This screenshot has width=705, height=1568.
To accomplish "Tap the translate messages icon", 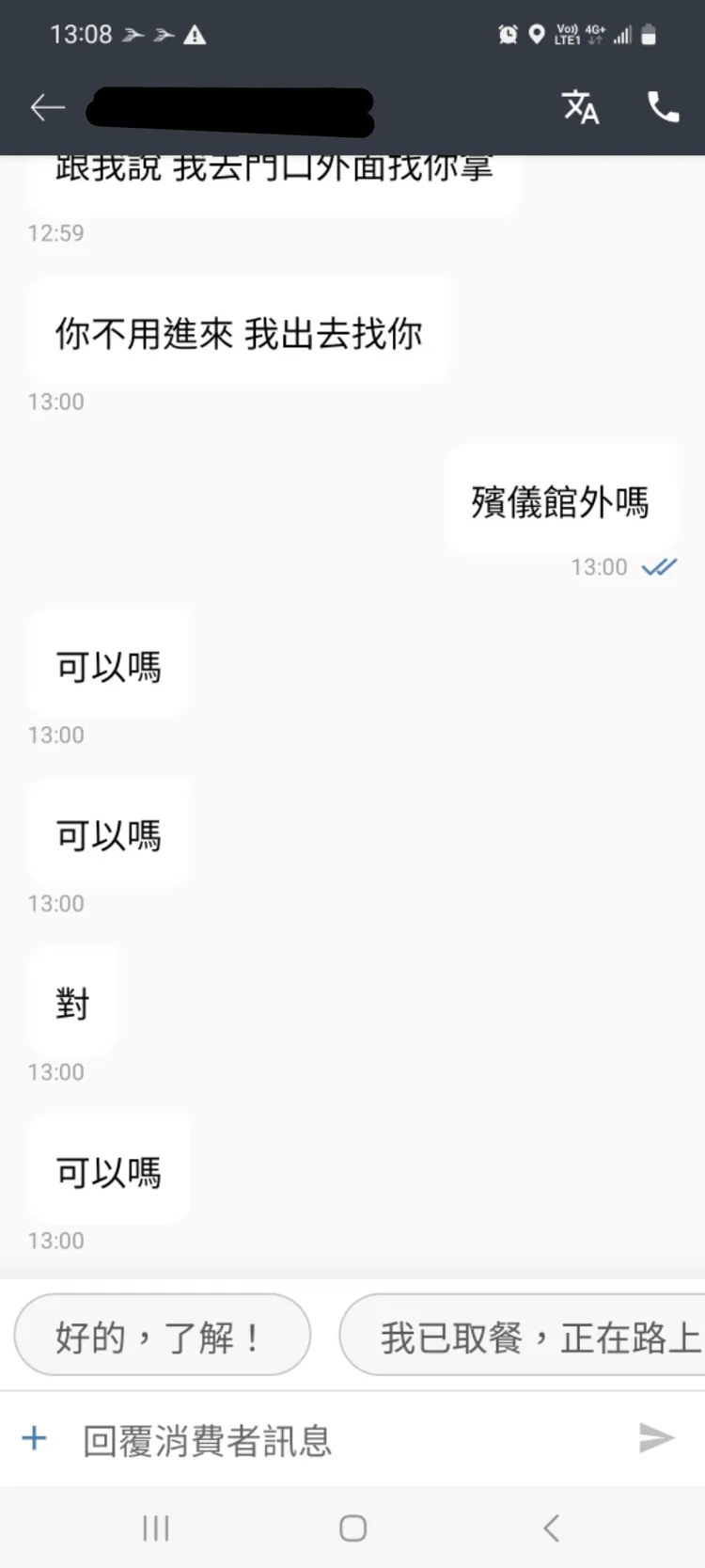I will click(x=581, y=107).
